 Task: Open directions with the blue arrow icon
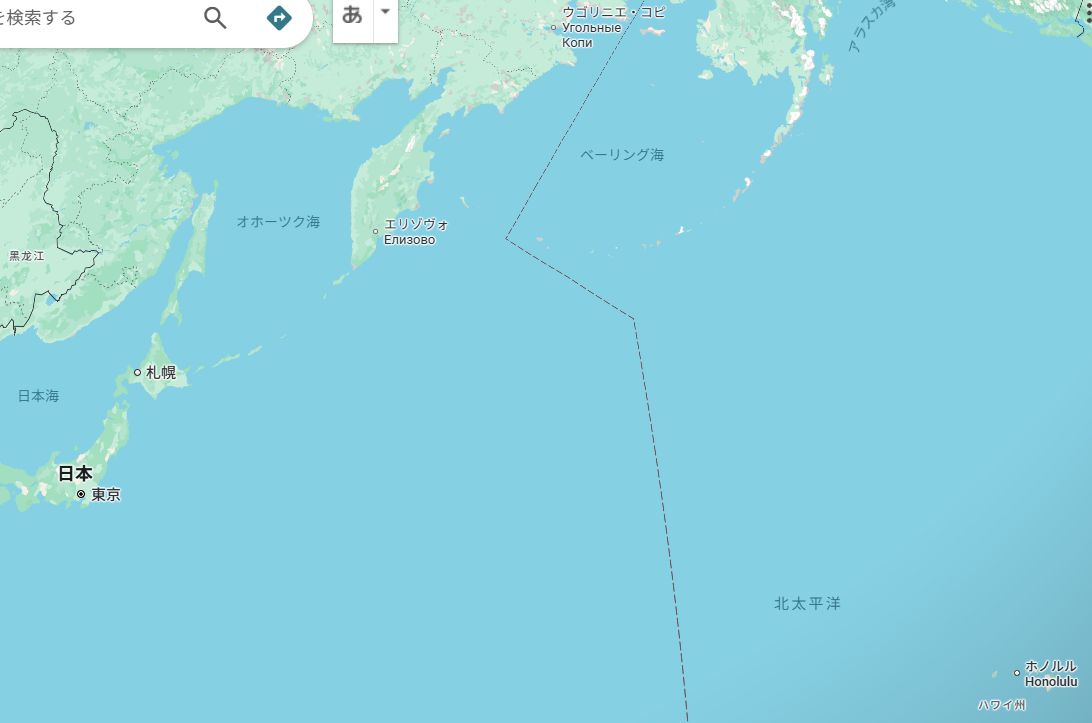(279, 17)
